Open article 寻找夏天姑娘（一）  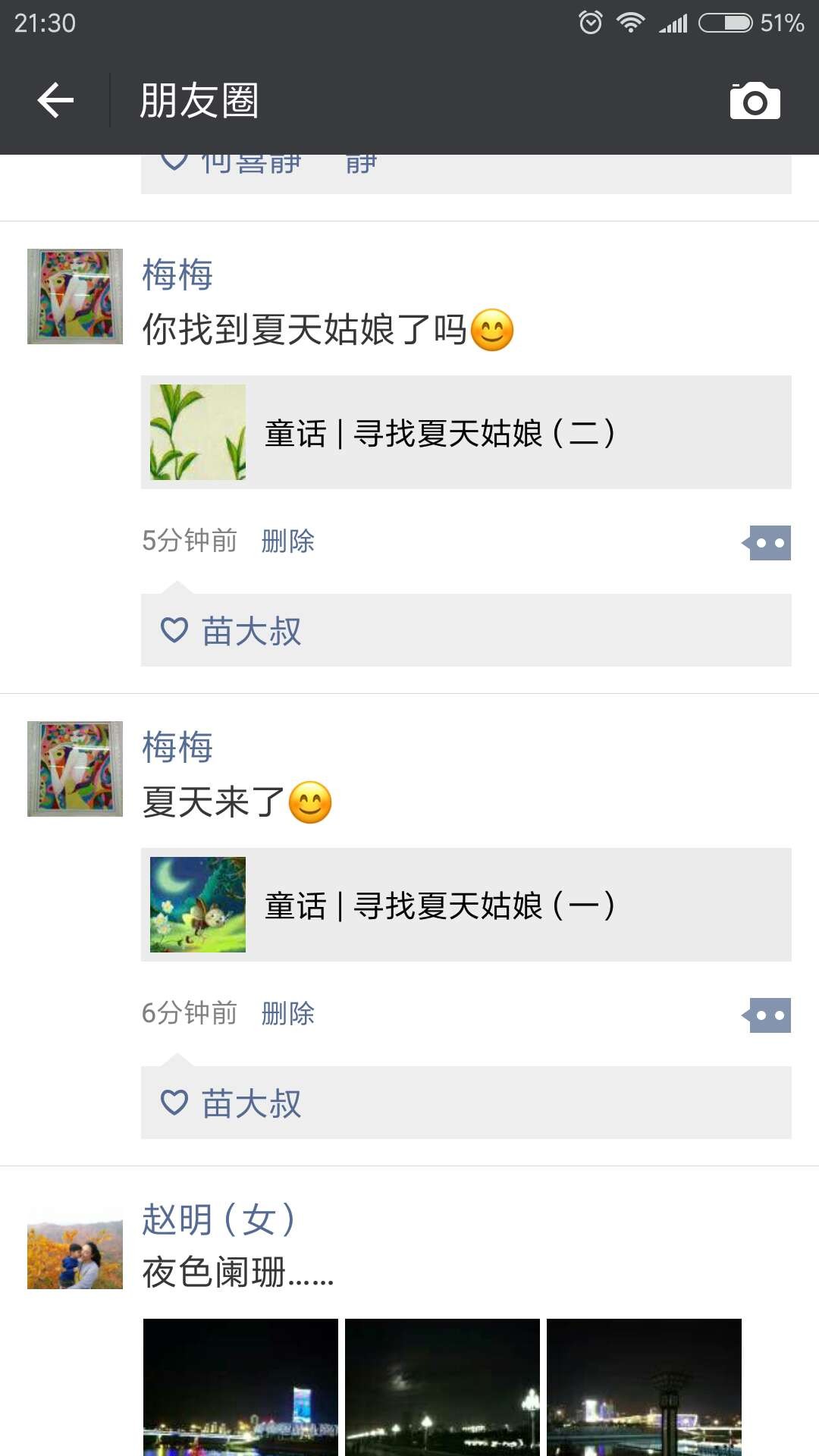(466, 905)
